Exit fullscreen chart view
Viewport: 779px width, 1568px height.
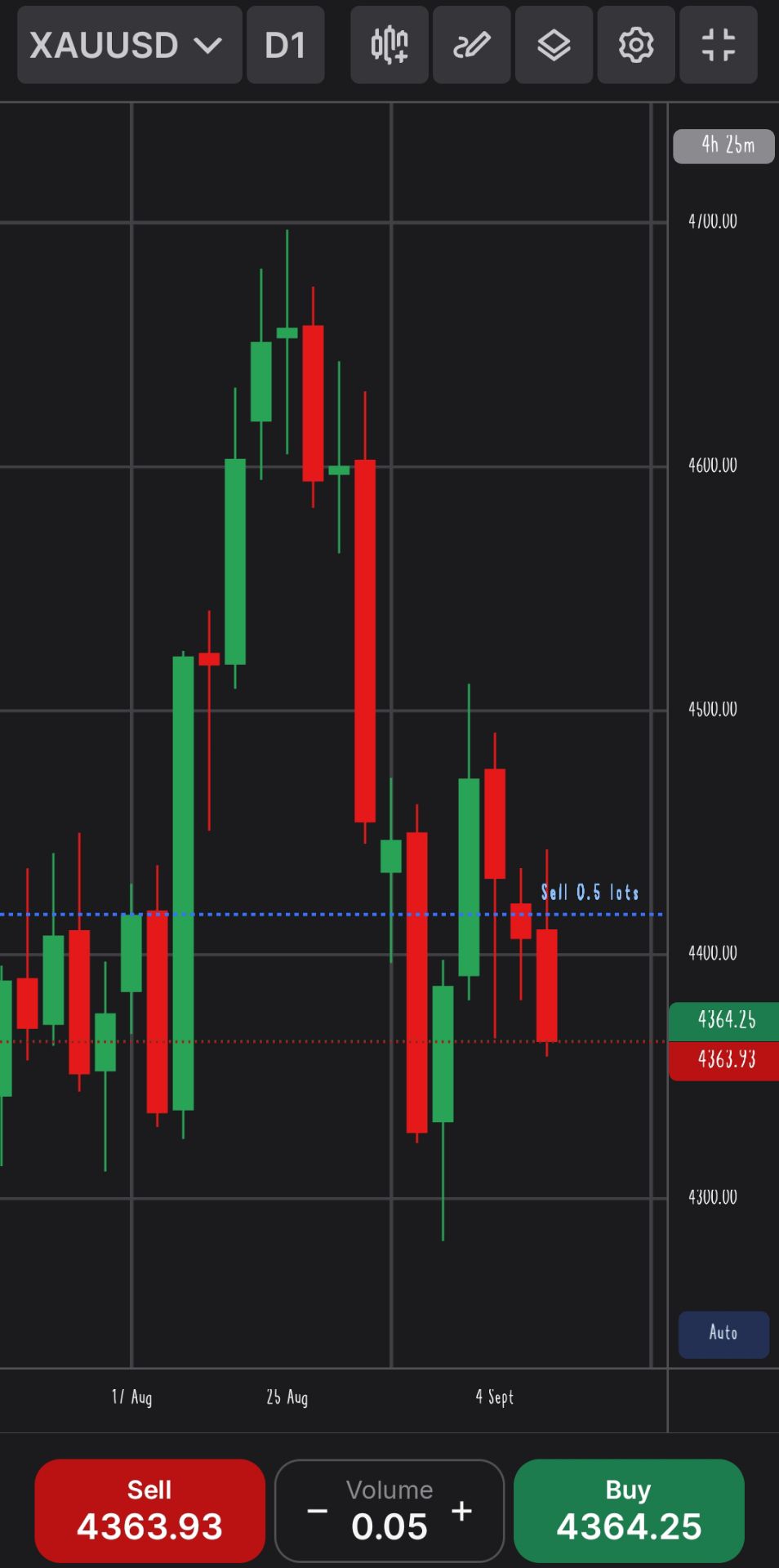(719, 45)
